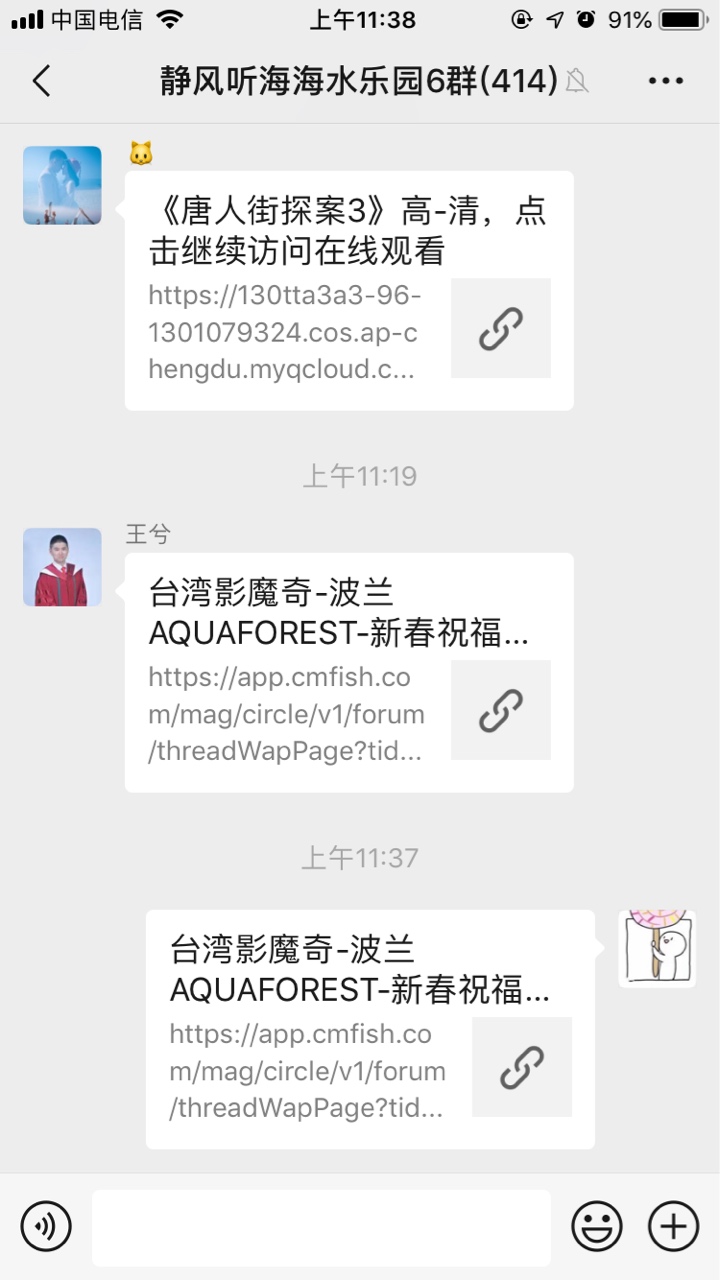The height and width of the screenshot is (1280, 720).
Task: Open the 《唐人街探案3》 shared link card
Action: (348, 290)
